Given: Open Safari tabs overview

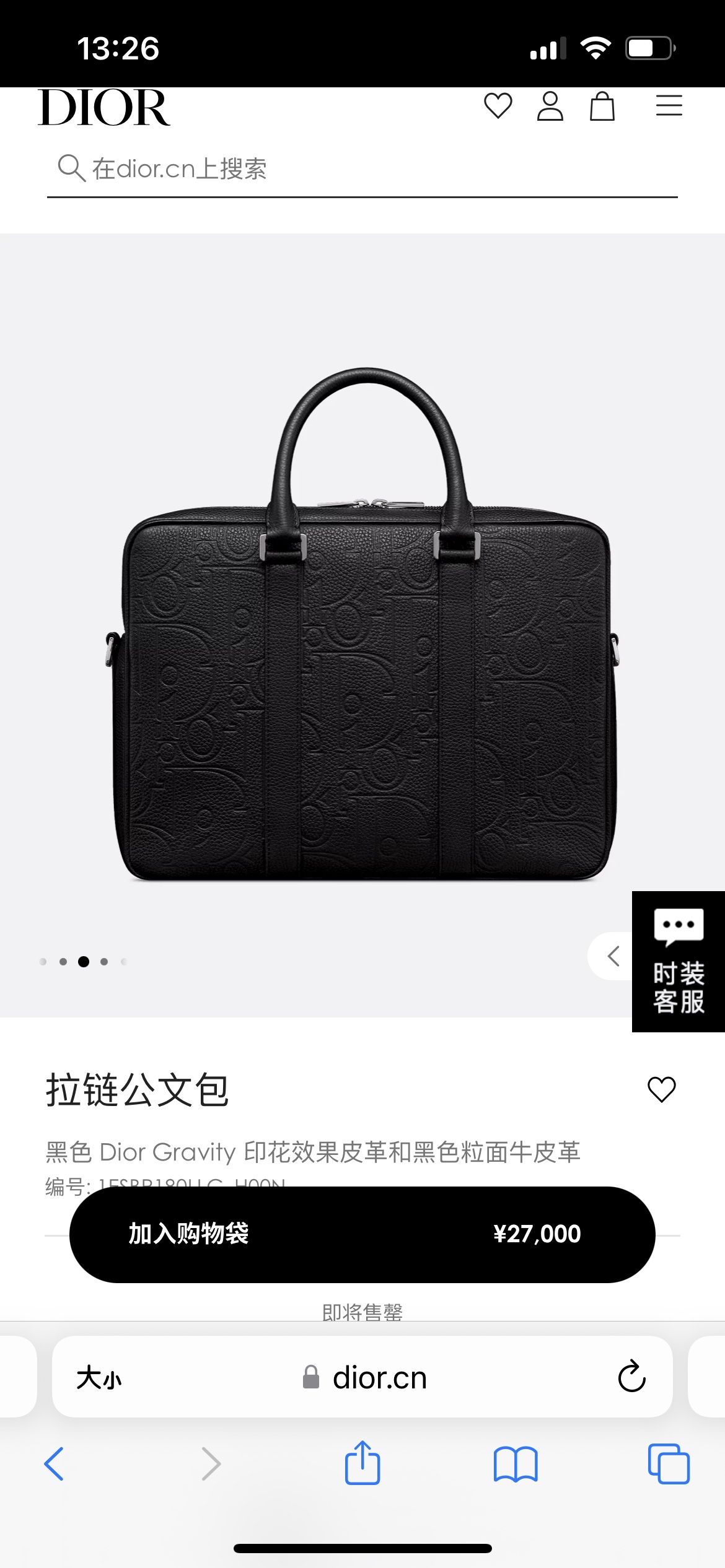Looking at the screenshot, I should [x=669, y=1464].
